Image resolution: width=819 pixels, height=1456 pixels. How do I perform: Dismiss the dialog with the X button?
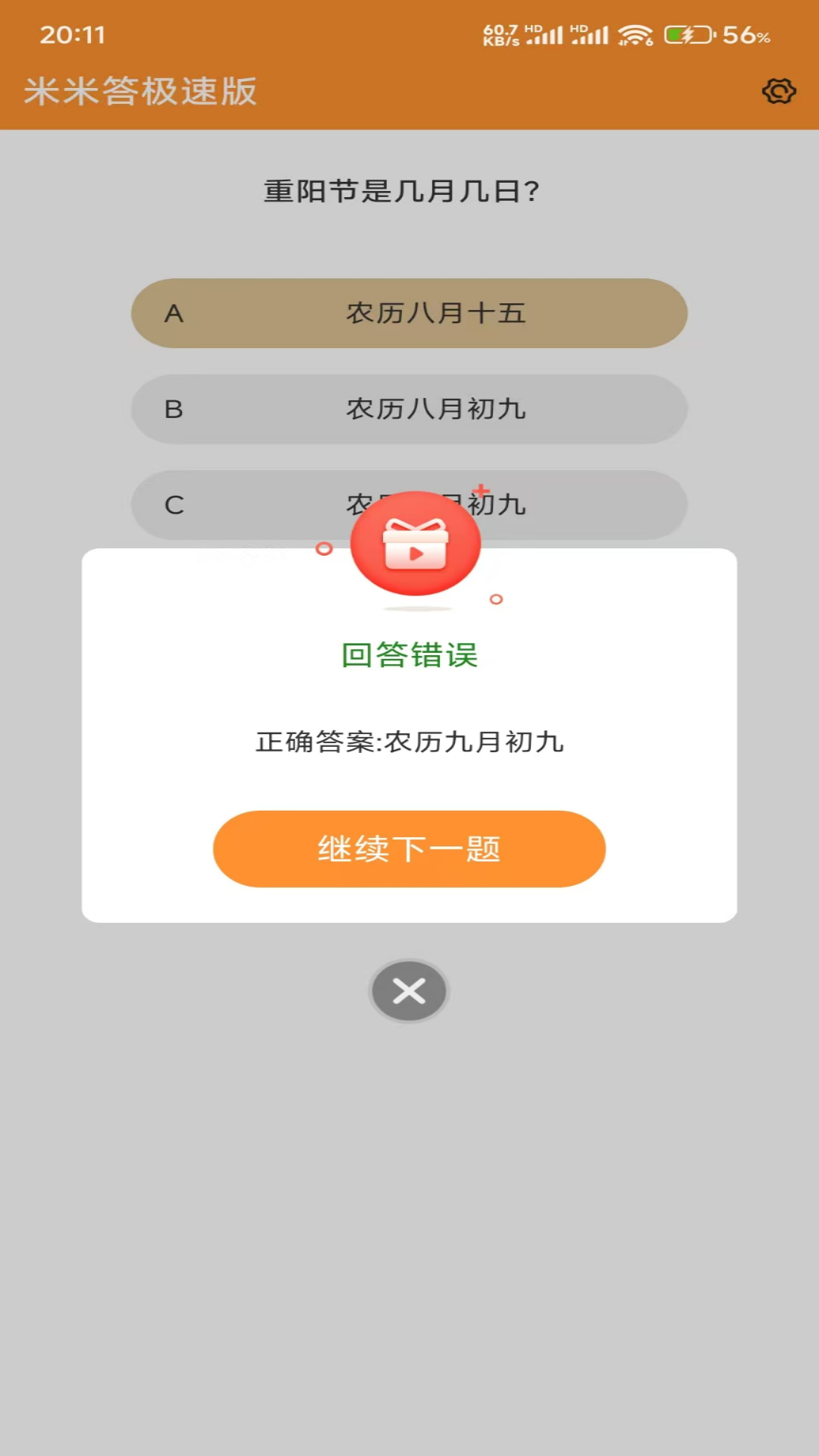[409, 990]
